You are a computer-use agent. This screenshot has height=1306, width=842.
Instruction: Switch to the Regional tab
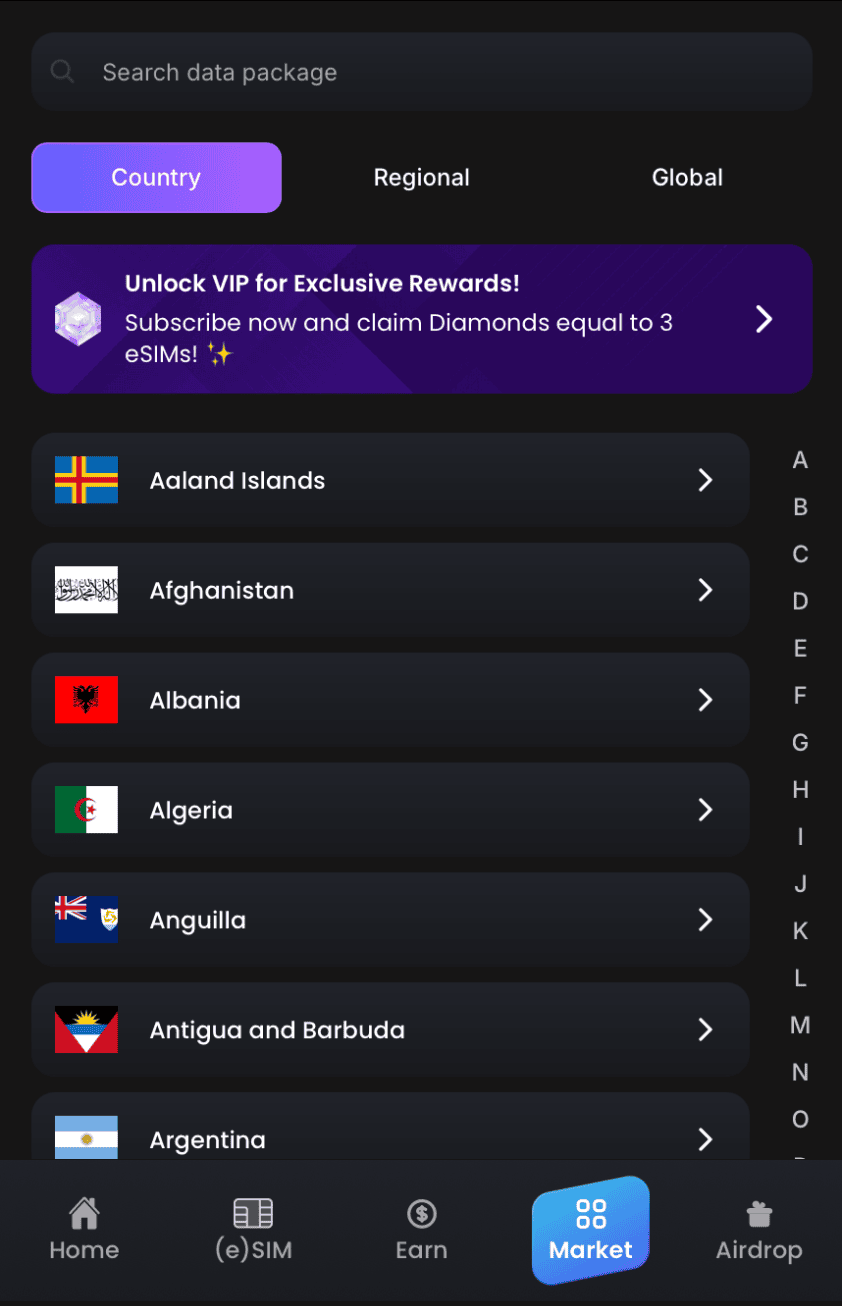point(421,177)
